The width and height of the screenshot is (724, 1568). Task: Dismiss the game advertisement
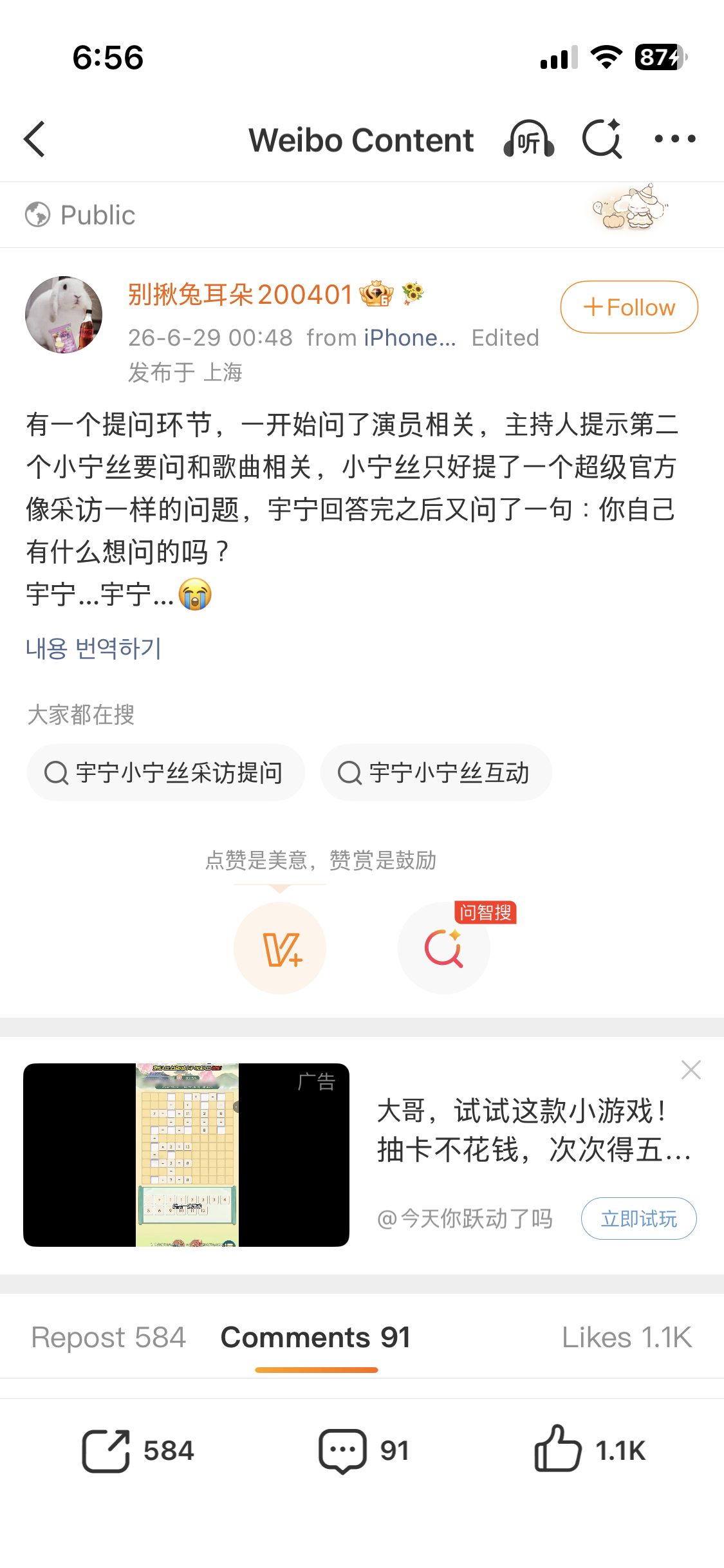pyautogui.click(x=691, y=1070)
